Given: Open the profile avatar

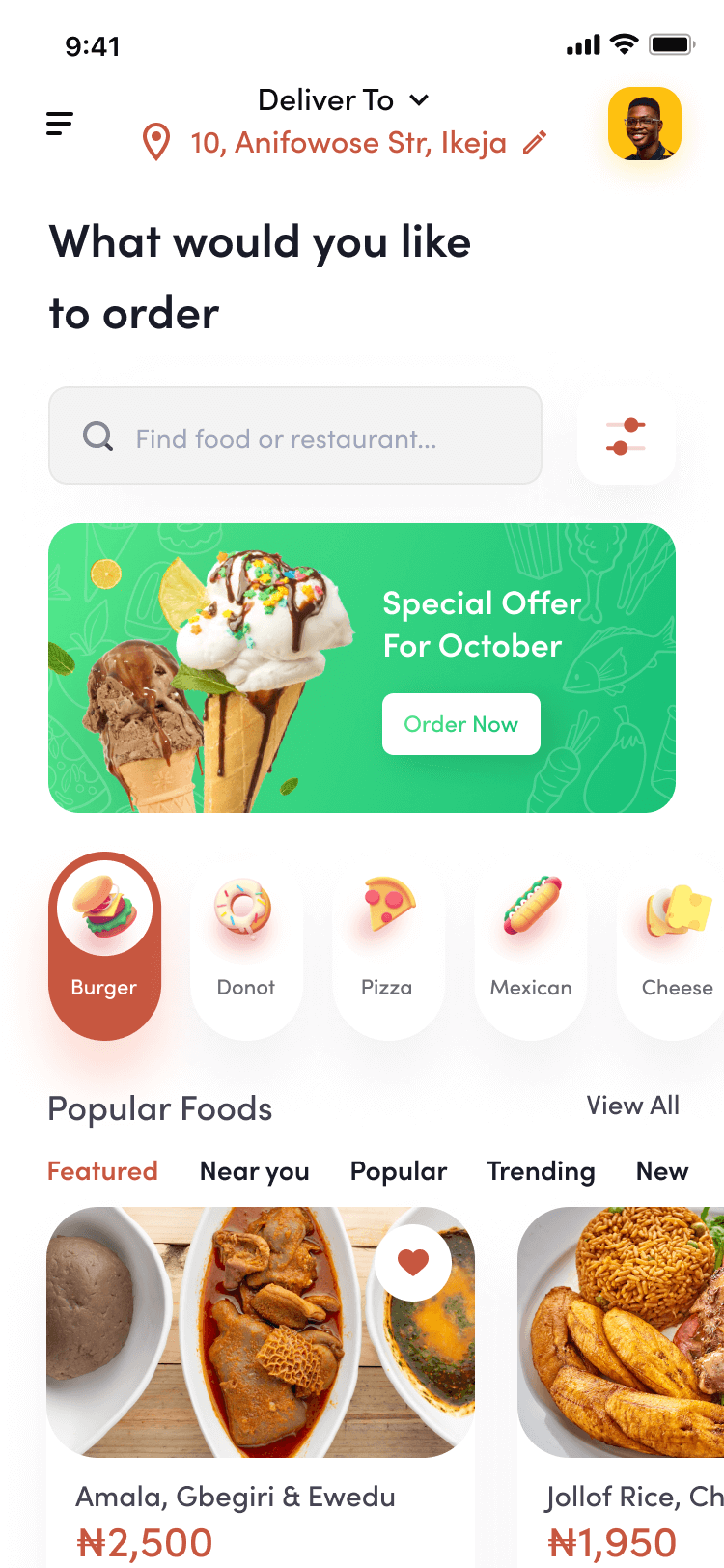Looking at the screenshot, I should tap(645, 124).
